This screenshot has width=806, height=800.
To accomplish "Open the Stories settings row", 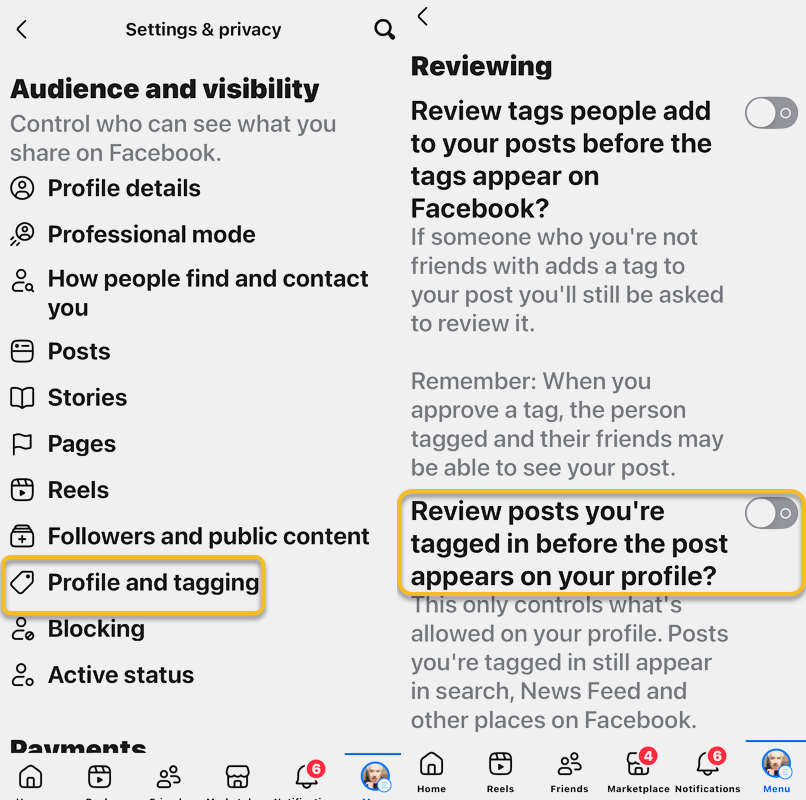I will tap(87, 397).
